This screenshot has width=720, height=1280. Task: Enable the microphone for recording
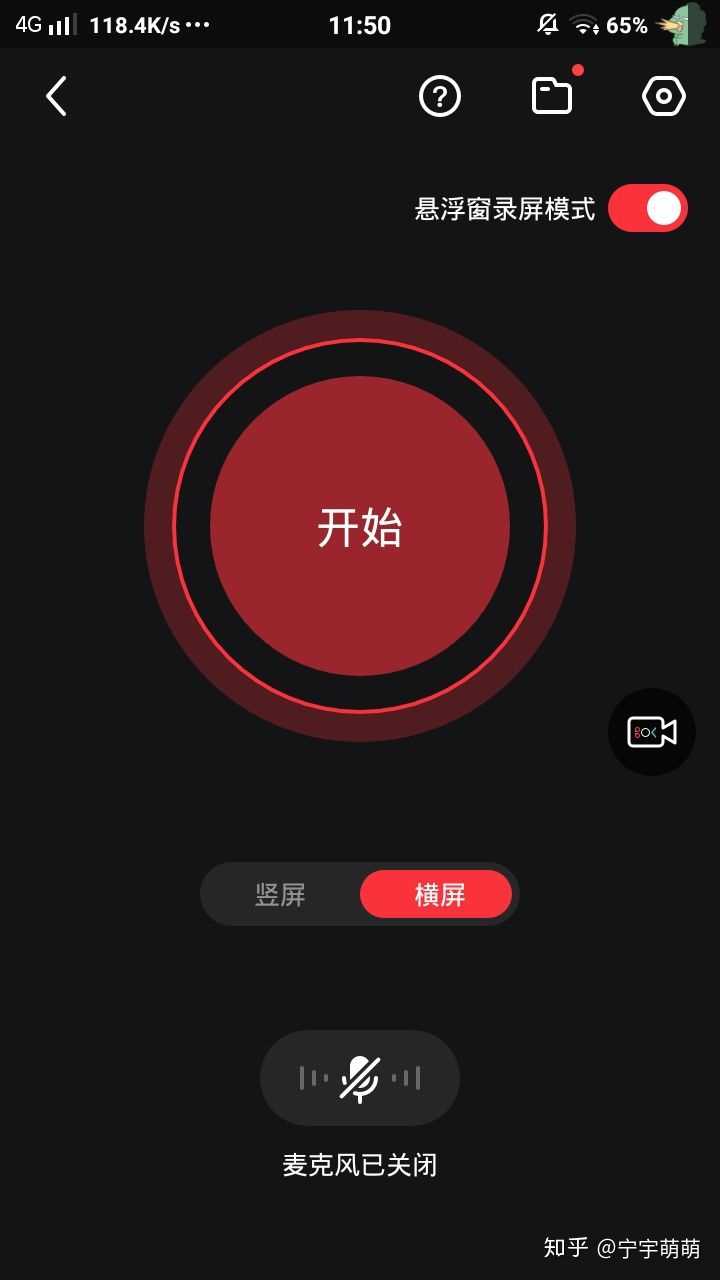359,1077
